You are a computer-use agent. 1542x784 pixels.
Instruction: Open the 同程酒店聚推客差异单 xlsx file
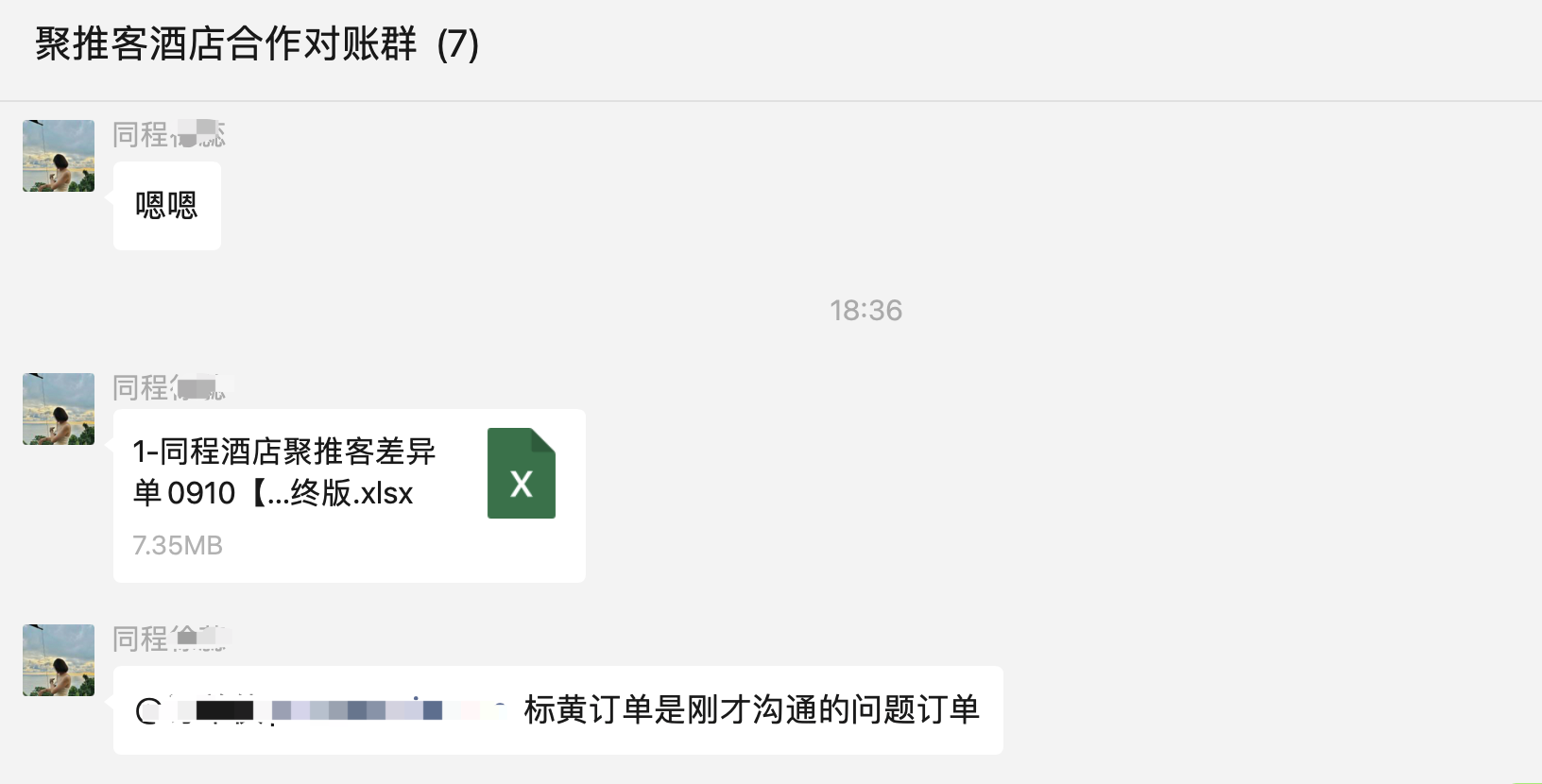pos(349,495)
